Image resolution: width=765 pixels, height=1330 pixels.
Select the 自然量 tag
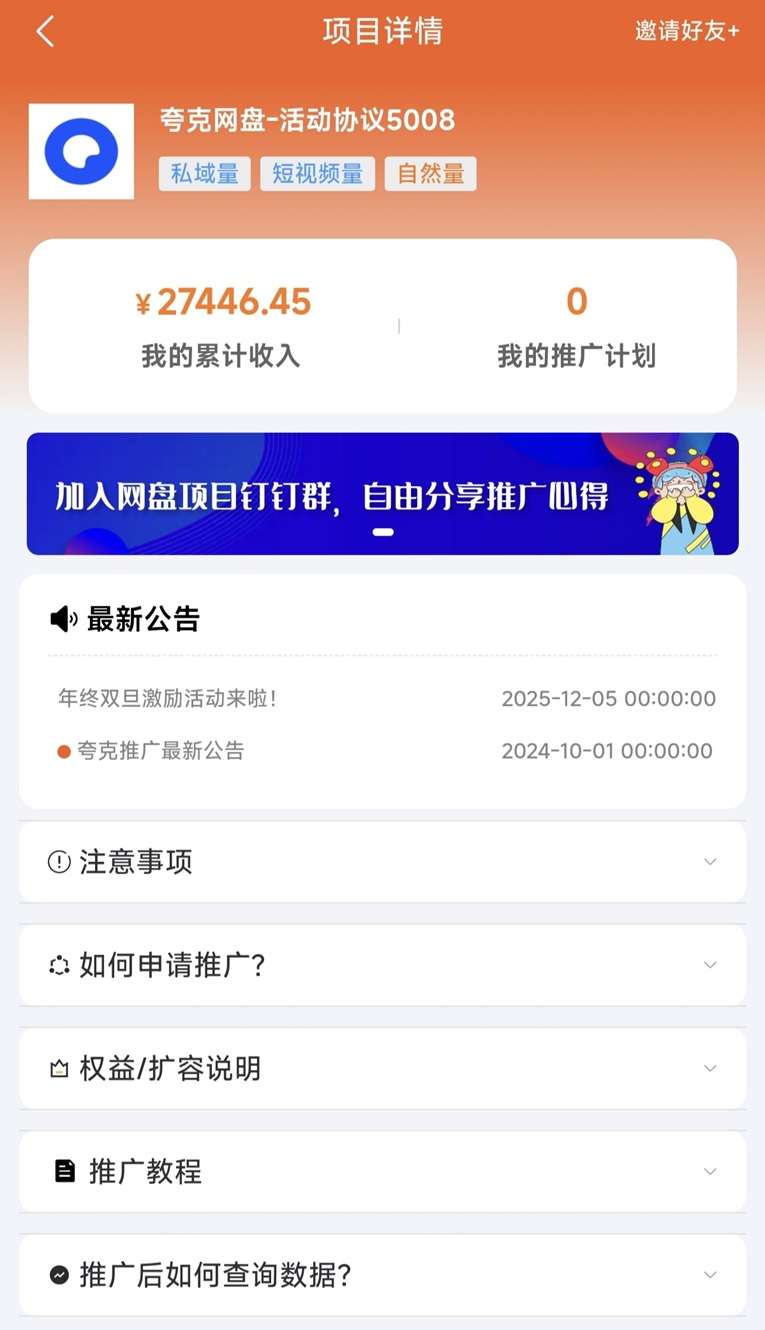(x=430, y=173)
